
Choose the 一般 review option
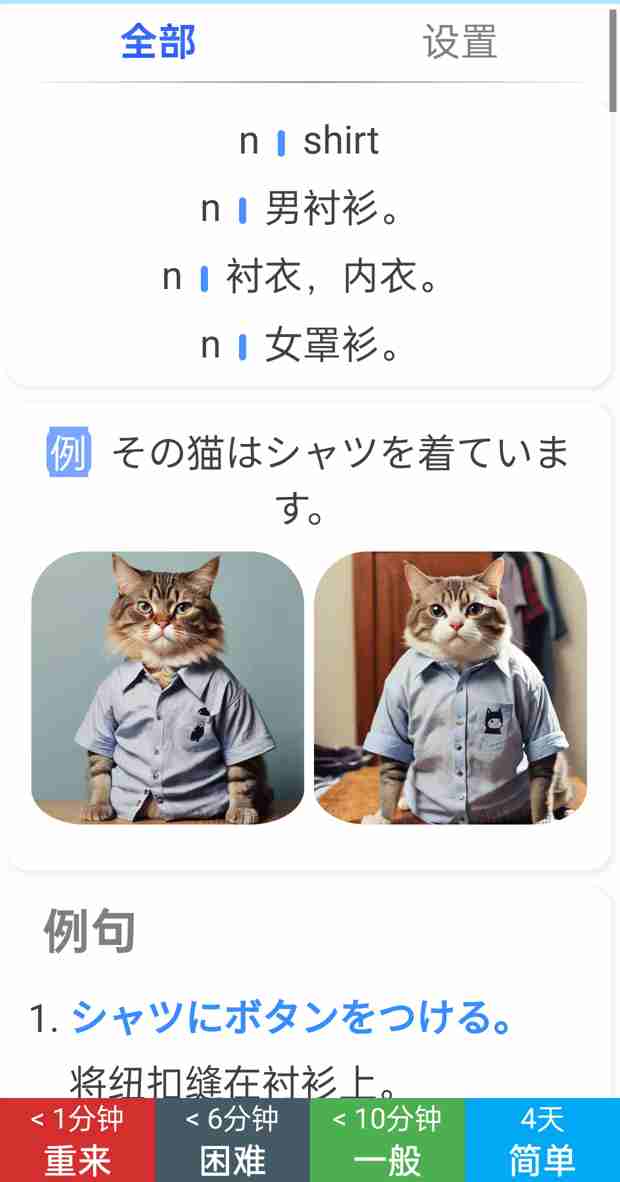tap(387, 1140)
